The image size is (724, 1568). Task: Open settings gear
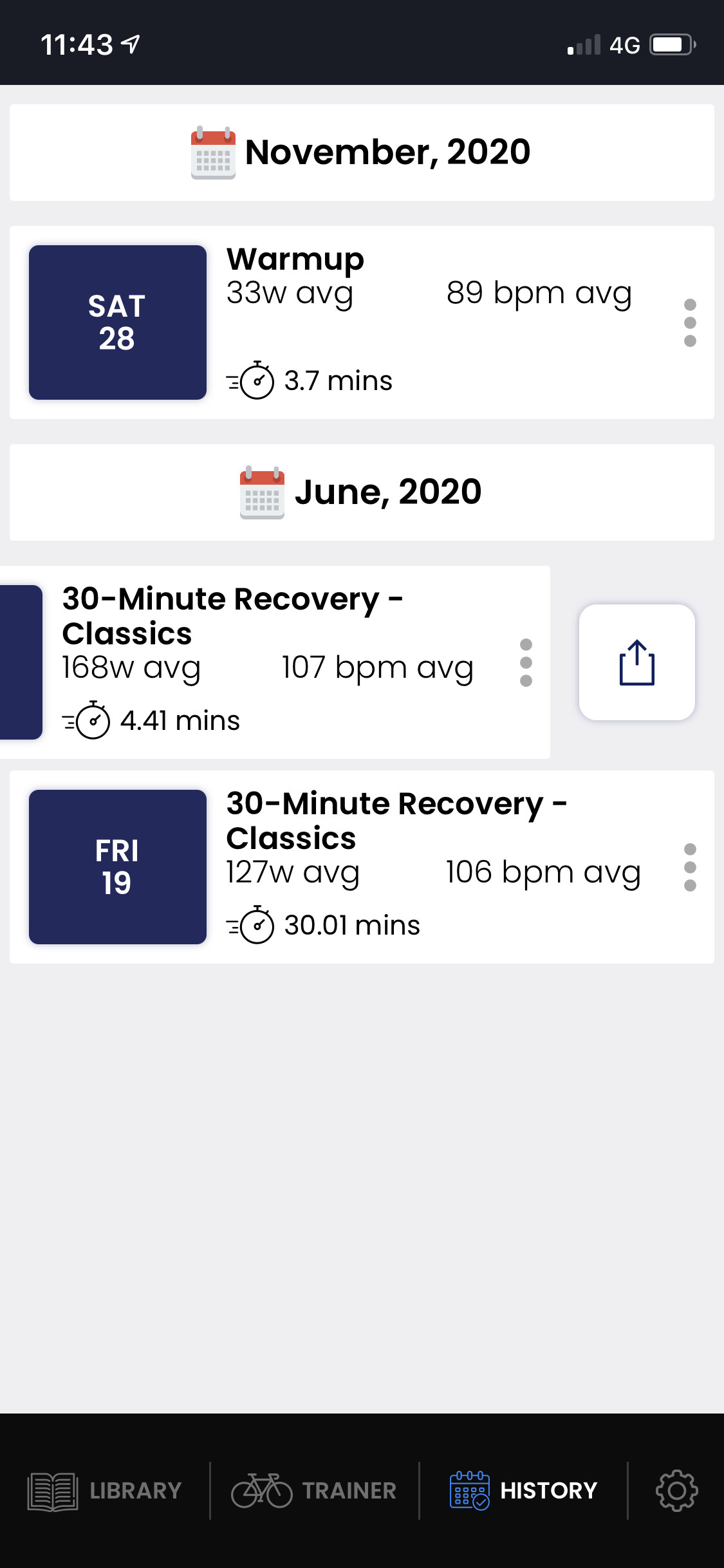click(x=676, y=1491)
